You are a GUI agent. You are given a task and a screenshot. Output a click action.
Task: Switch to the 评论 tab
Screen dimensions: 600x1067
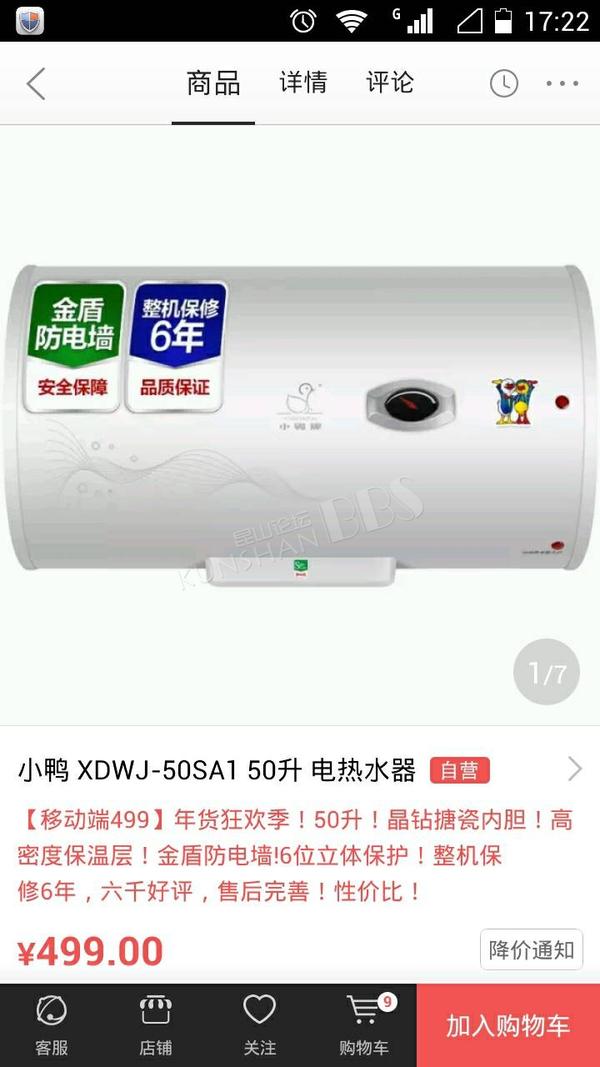390,83
